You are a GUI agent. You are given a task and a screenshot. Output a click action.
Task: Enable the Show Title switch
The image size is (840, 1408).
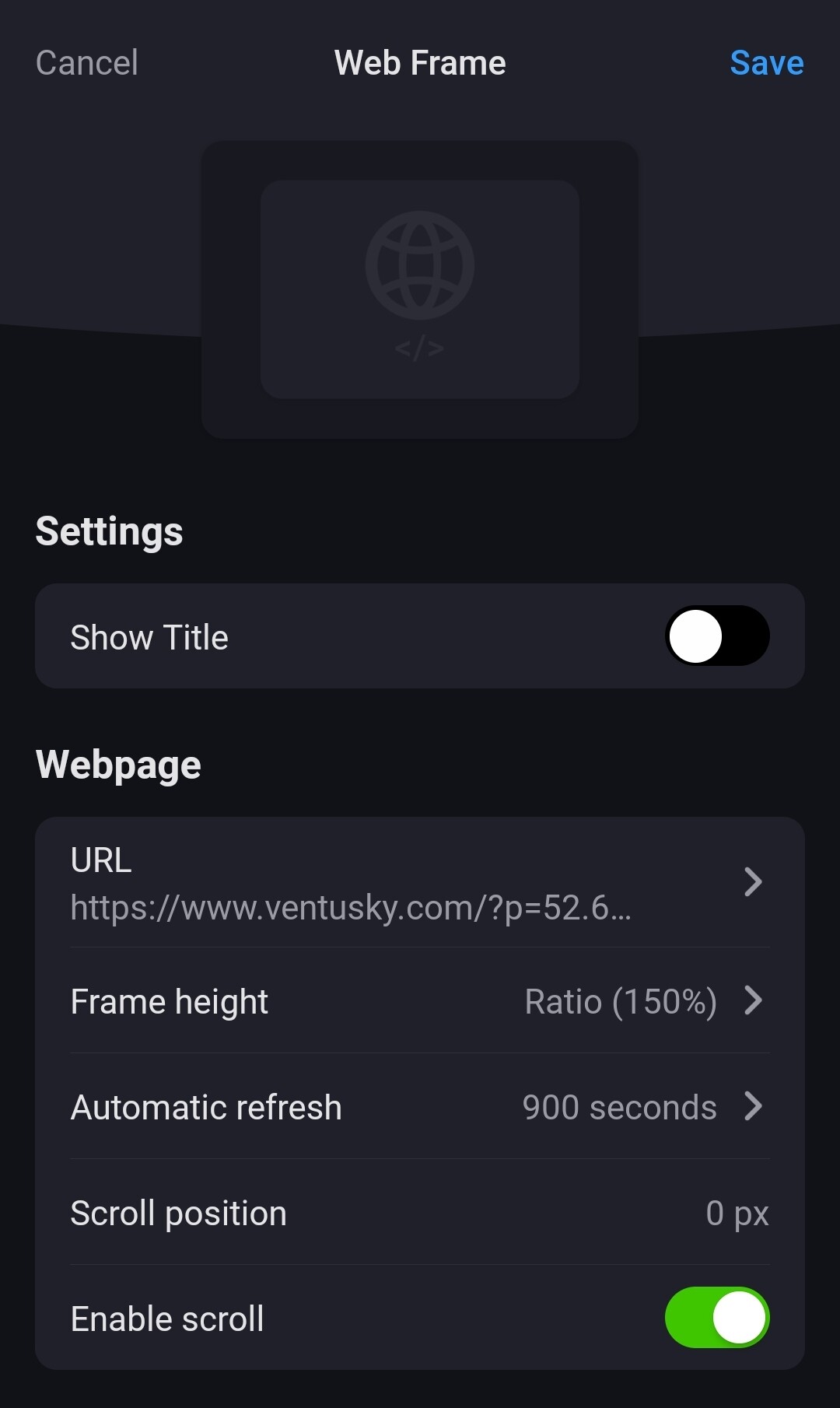(717, 636)
